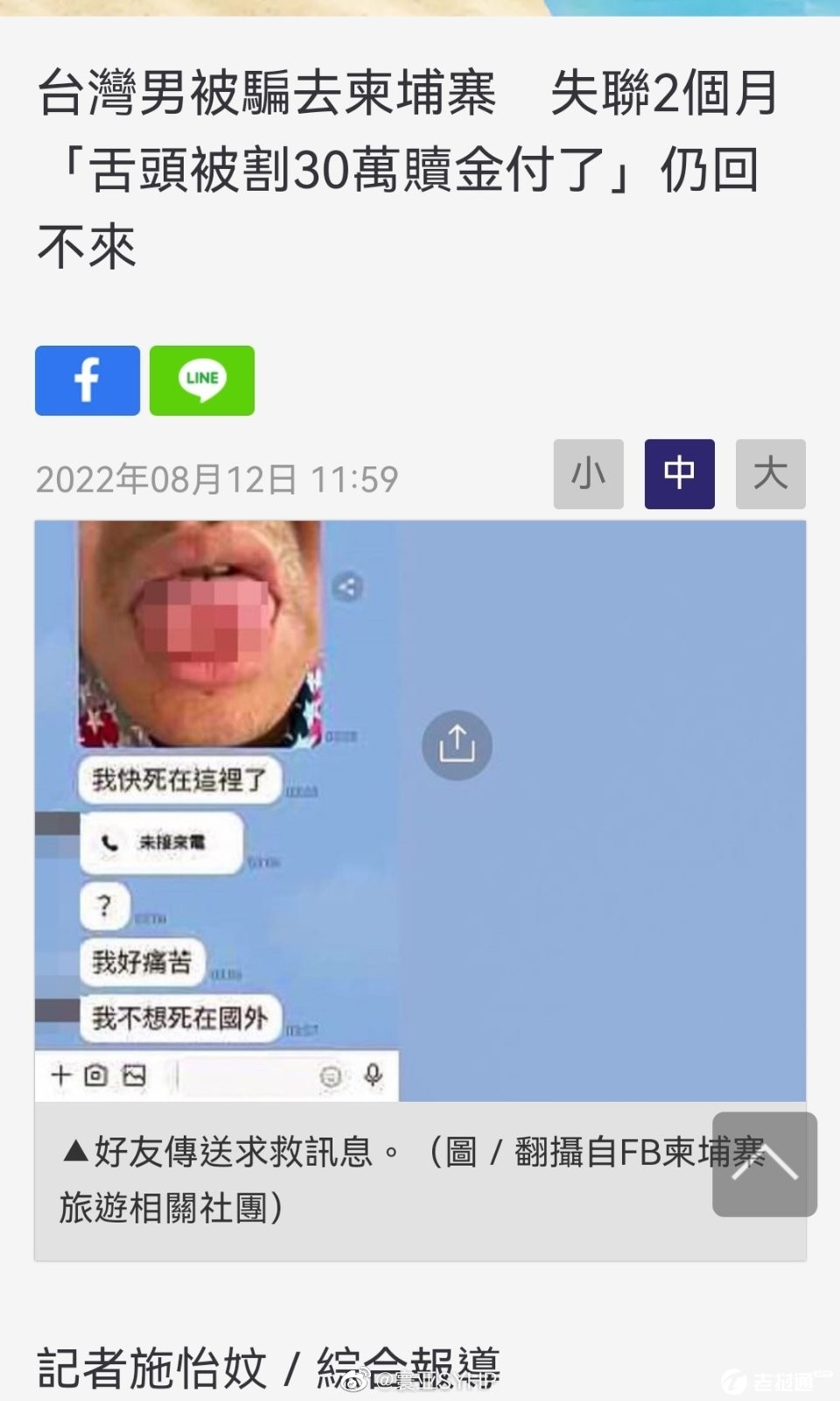Share article via LINE

(x=202, y=381)
